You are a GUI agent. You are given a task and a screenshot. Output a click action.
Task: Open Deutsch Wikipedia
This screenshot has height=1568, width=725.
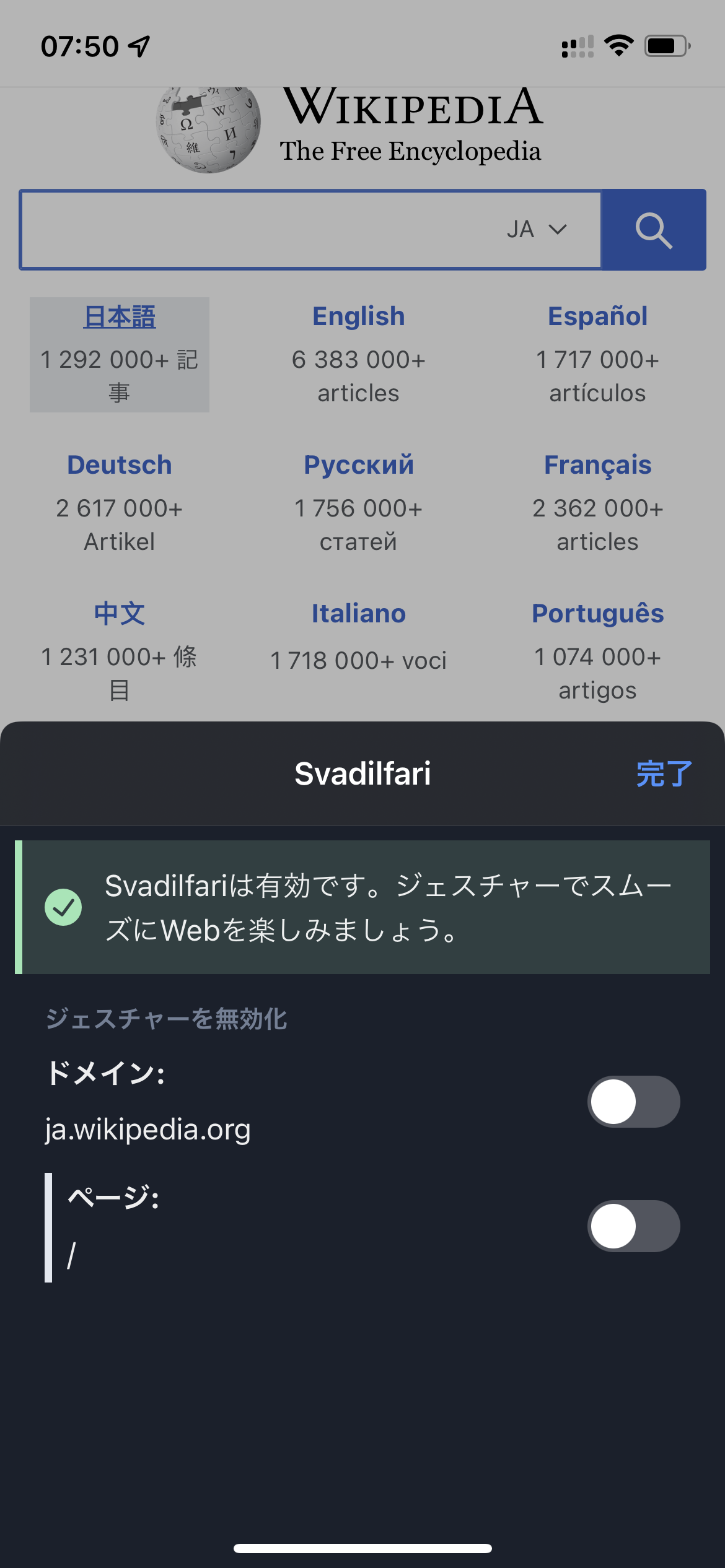120,465
